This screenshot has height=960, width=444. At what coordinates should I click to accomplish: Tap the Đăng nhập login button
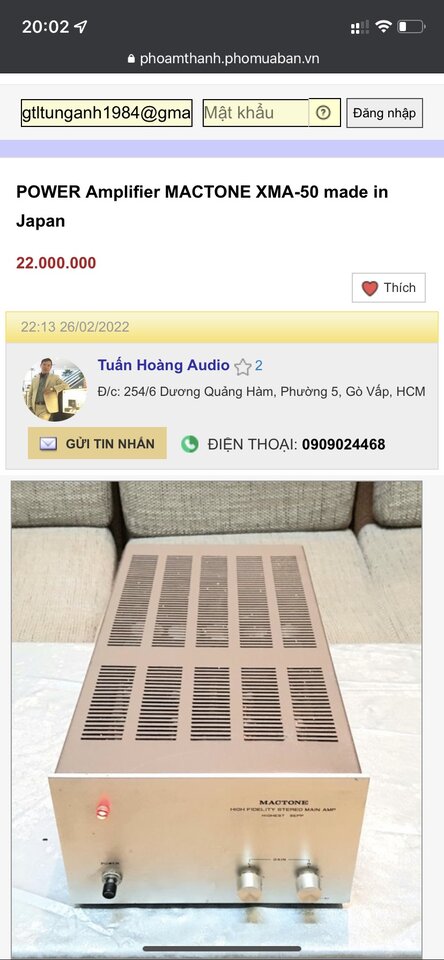pyautogui.click(x=385, y=113)
